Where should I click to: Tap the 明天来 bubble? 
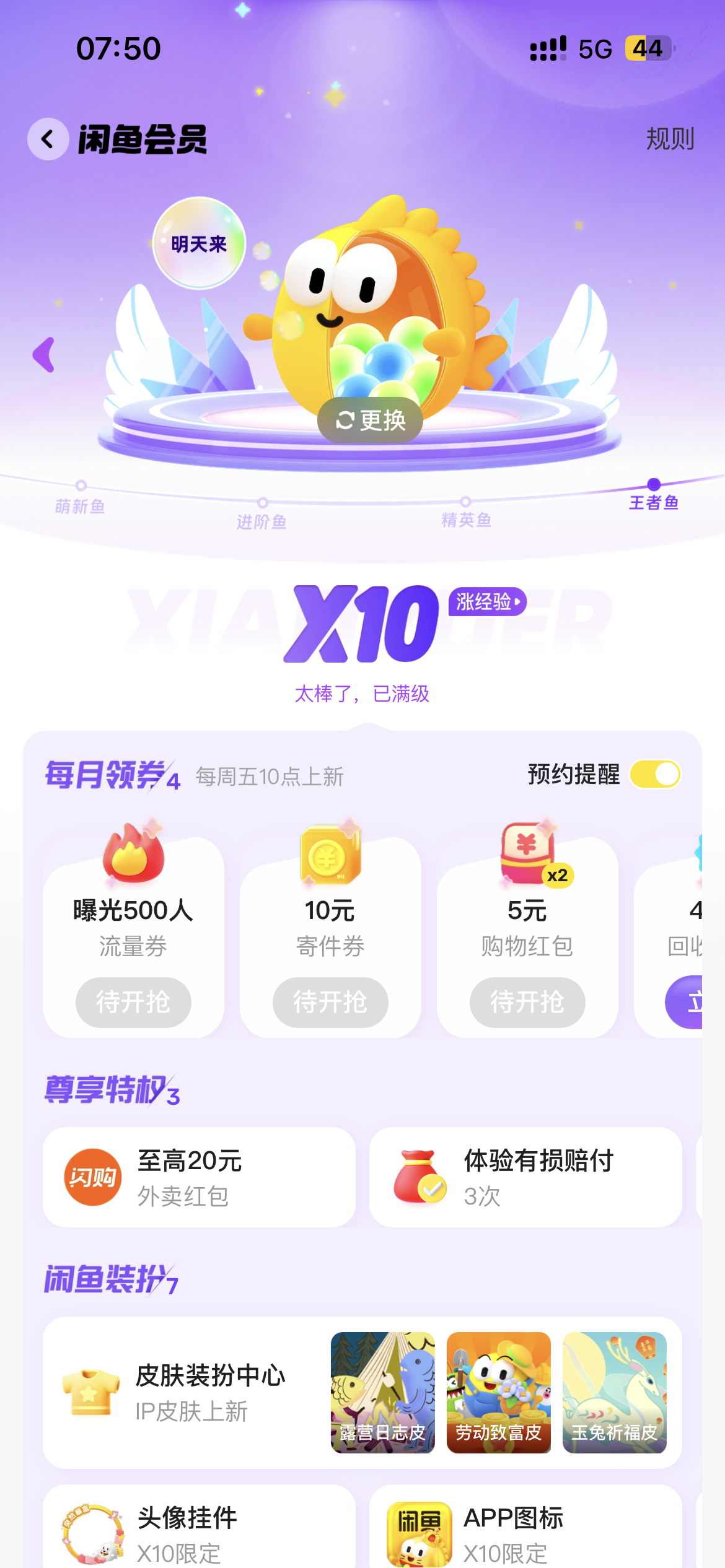199,243
